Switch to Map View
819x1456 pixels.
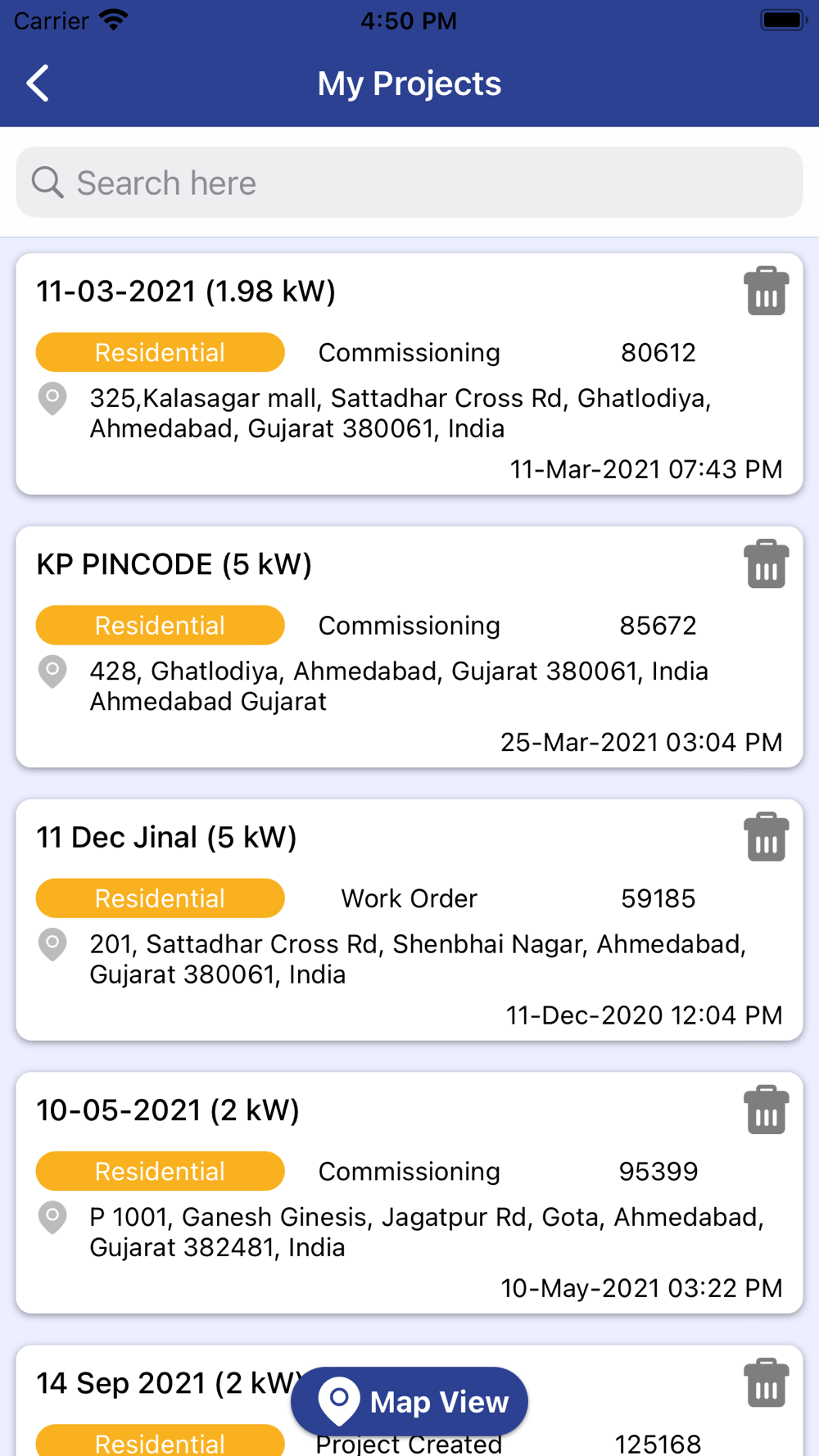tap(409, 1401)
